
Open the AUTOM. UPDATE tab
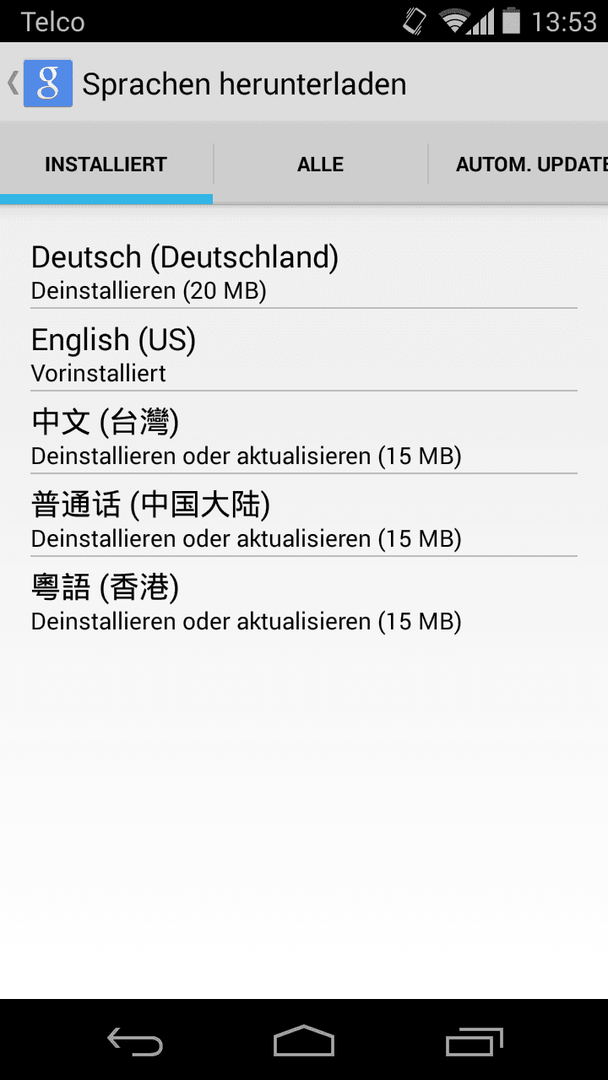[518, 165]
